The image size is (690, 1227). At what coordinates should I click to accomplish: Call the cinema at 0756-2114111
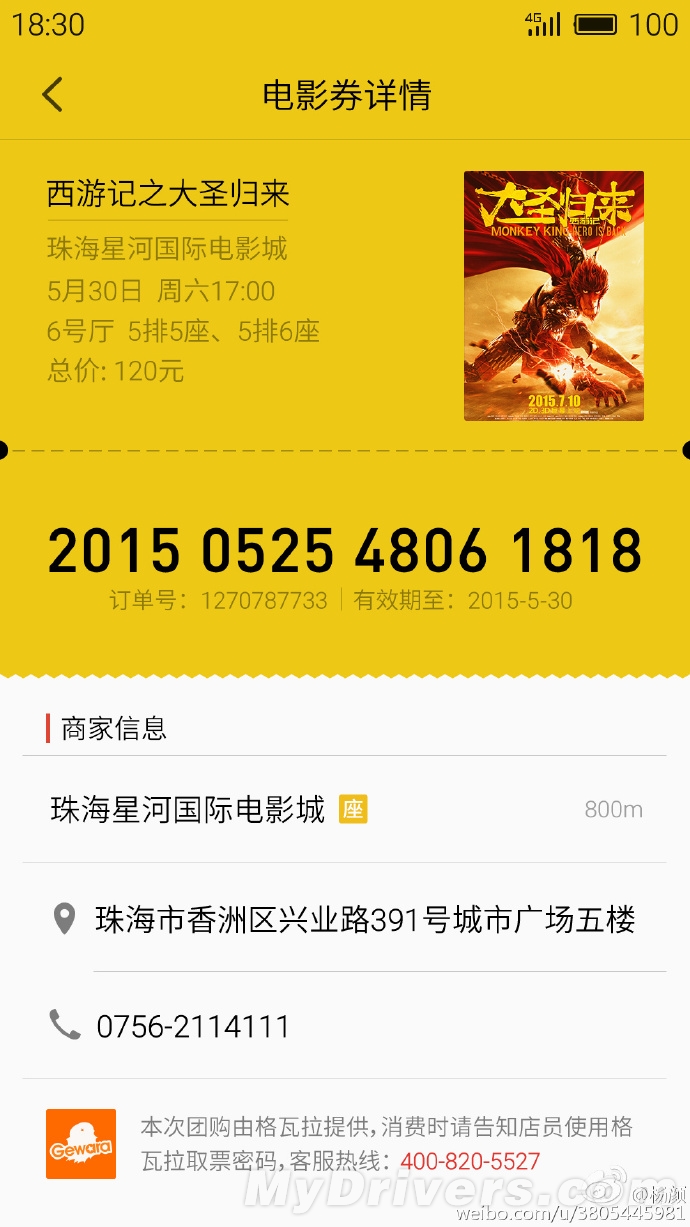click(x=192, y=1026)
